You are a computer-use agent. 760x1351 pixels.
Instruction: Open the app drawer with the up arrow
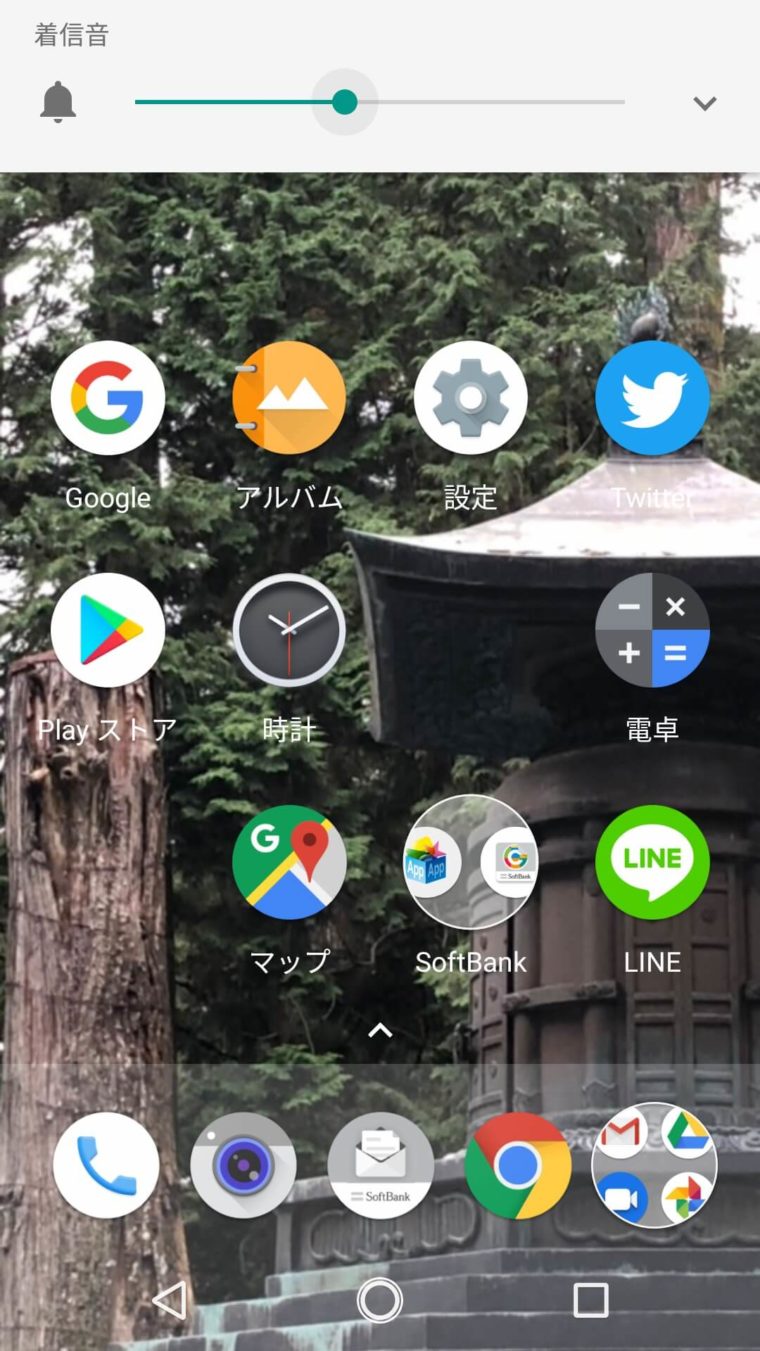tap(380, 1030)
